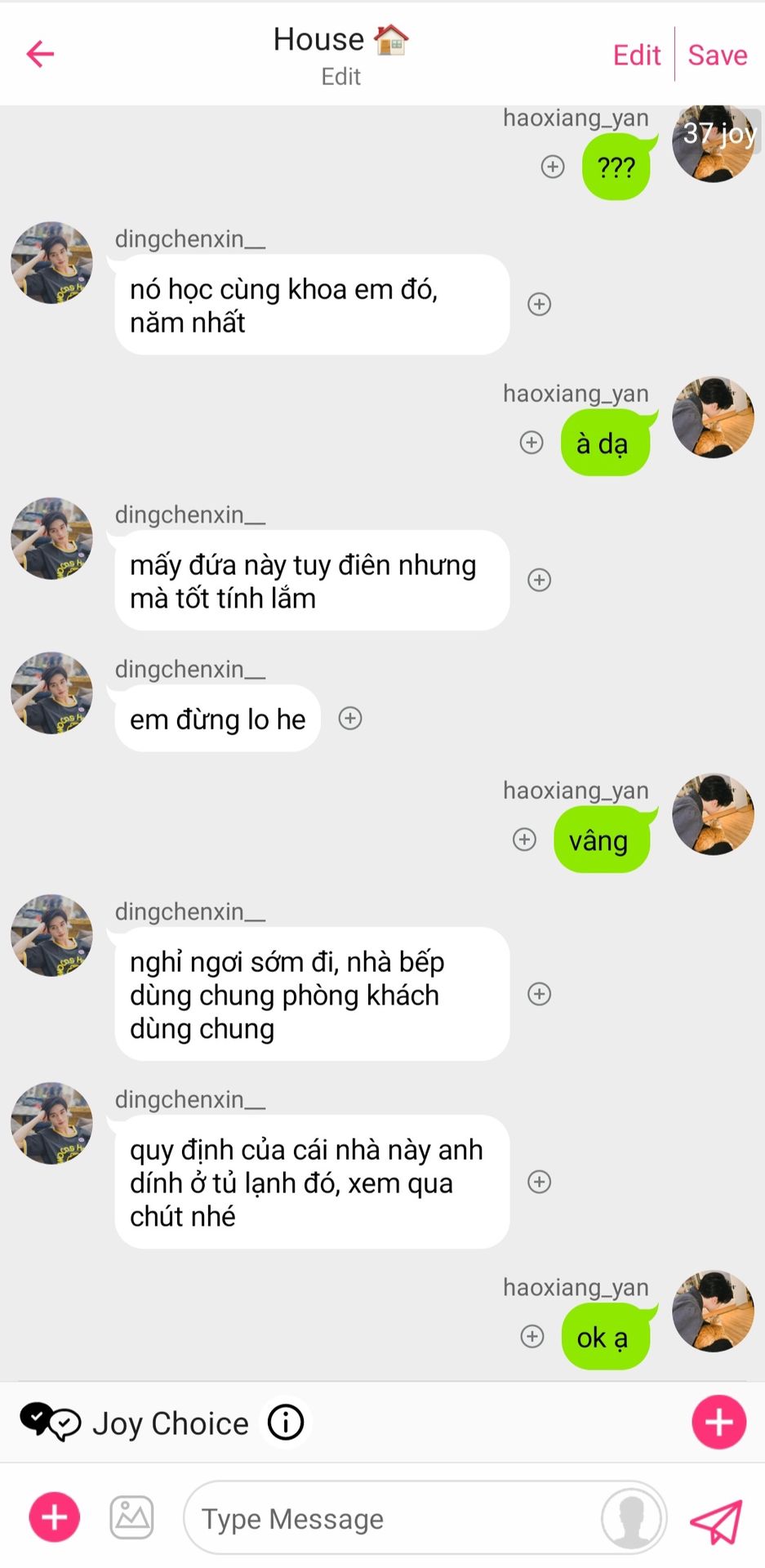Open Joy Choice info icon
765x1568 pixels.
point(286,1422)
